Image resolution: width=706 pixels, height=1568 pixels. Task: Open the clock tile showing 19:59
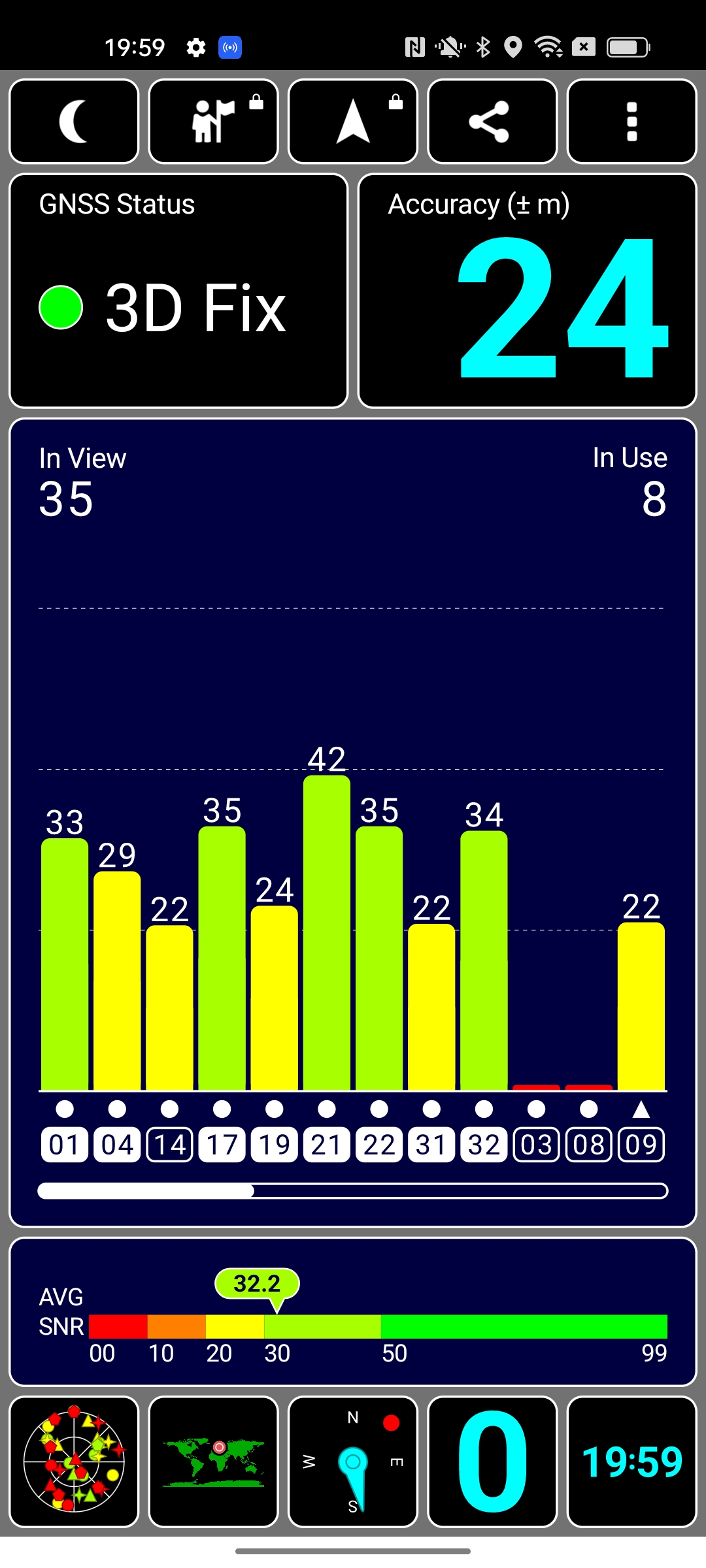(x=631, y=1462)
